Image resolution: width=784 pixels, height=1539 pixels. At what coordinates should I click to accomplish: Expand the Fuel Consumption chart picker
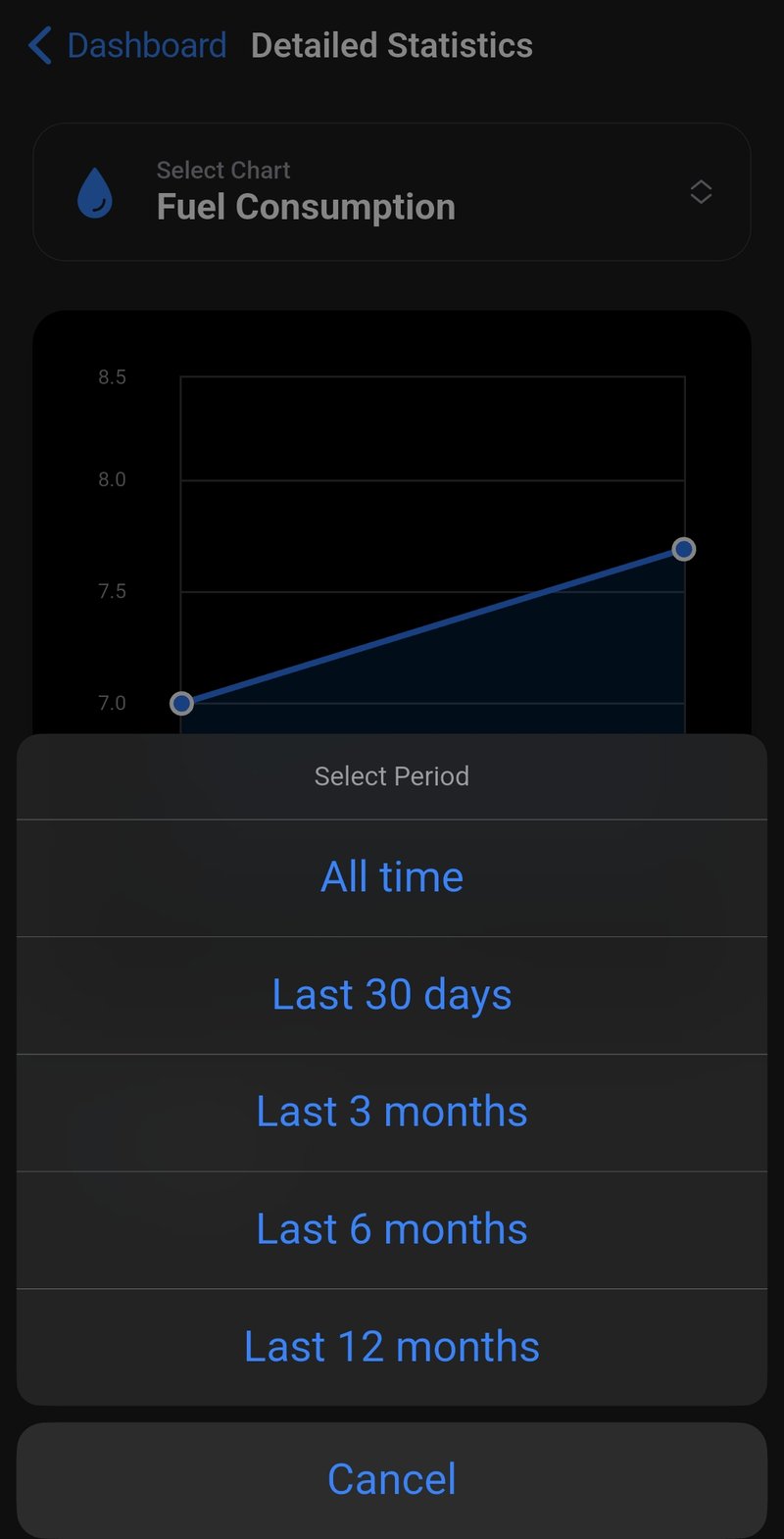[x=392, y=192]
